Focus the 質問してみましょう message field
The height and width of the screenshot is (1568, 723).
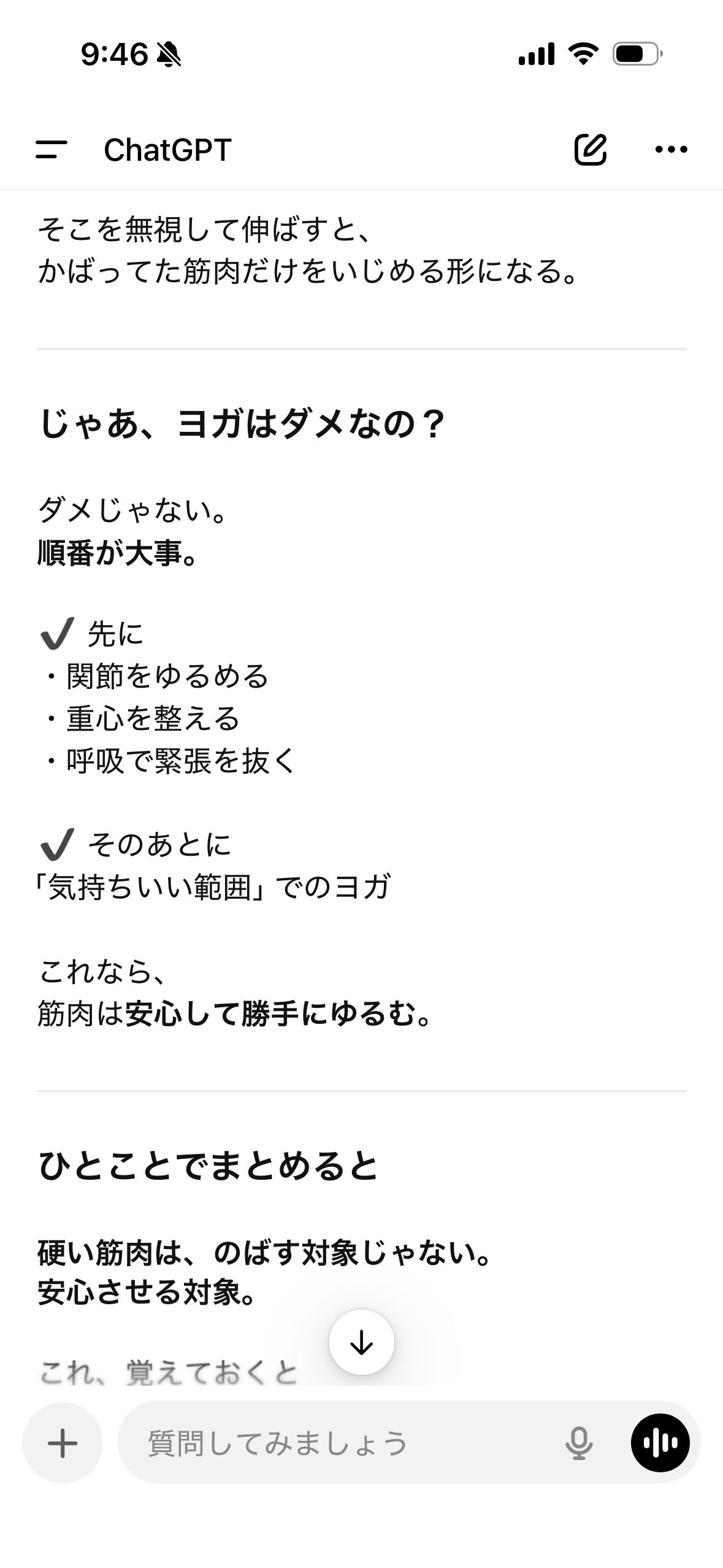[x=343, y=1443]
